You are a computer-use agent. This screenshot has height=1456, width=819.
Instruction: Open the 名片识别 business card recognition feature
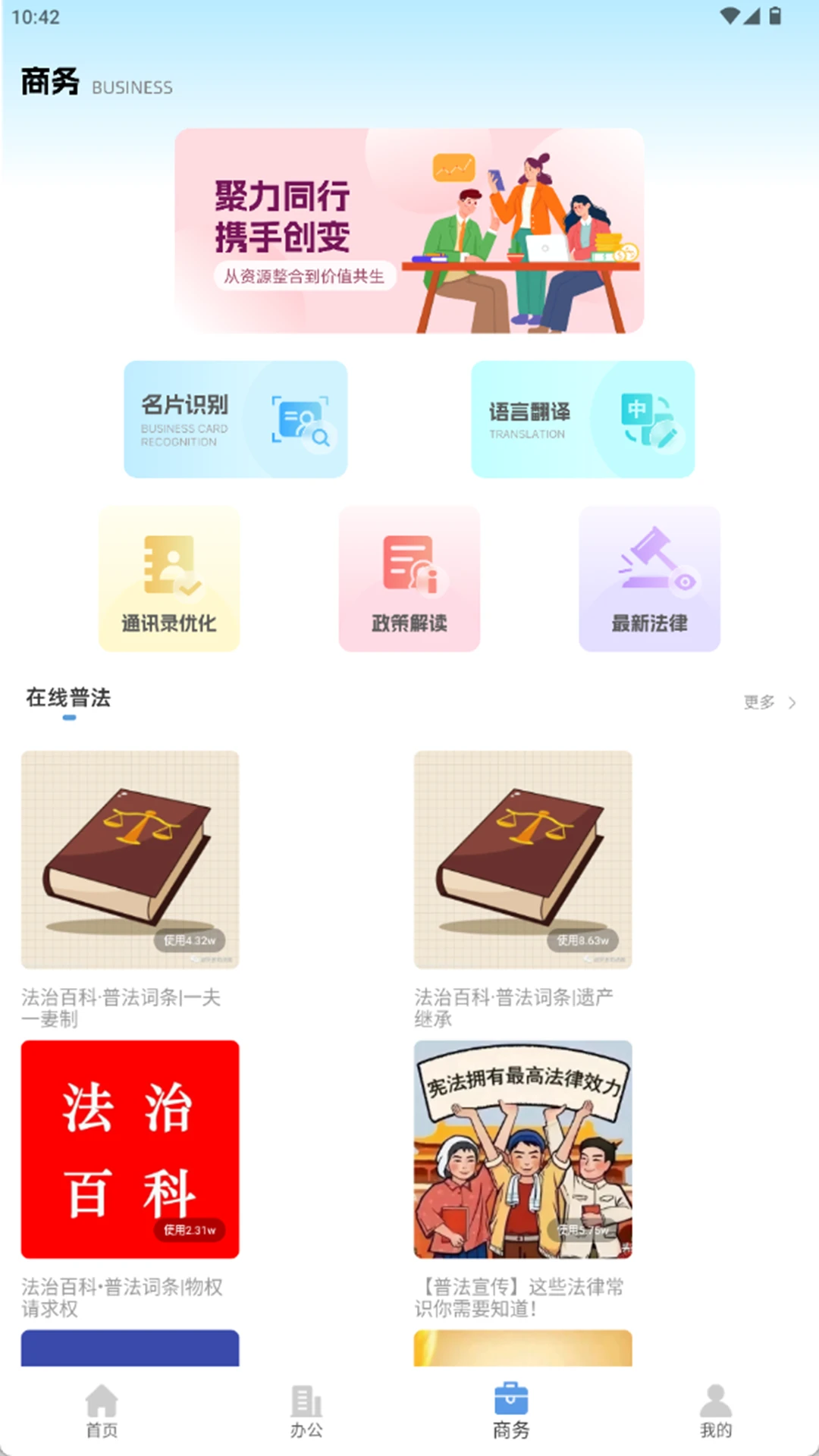(235, 419)
